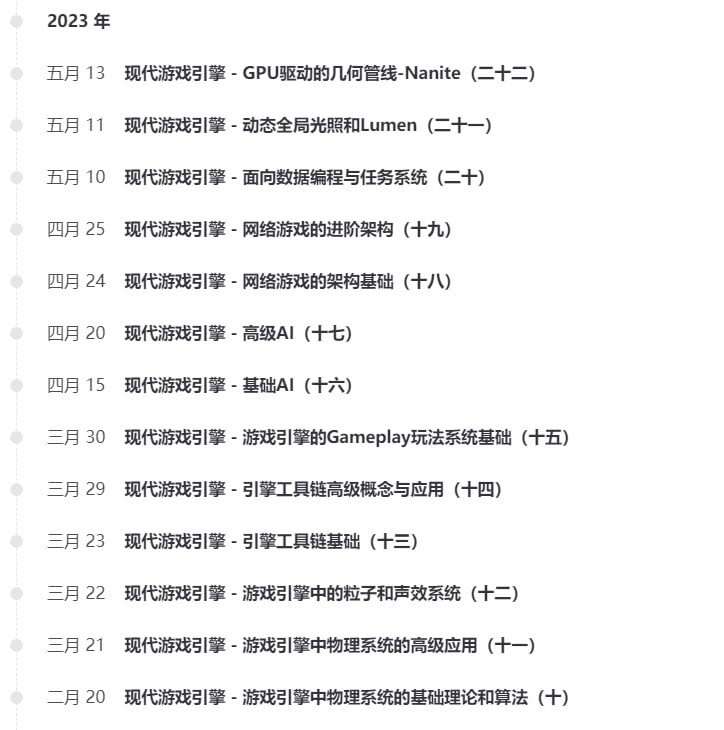Open the 引擎工具链基础（十三）post
Screen dimensions: 724x730
tap(272, 541)
